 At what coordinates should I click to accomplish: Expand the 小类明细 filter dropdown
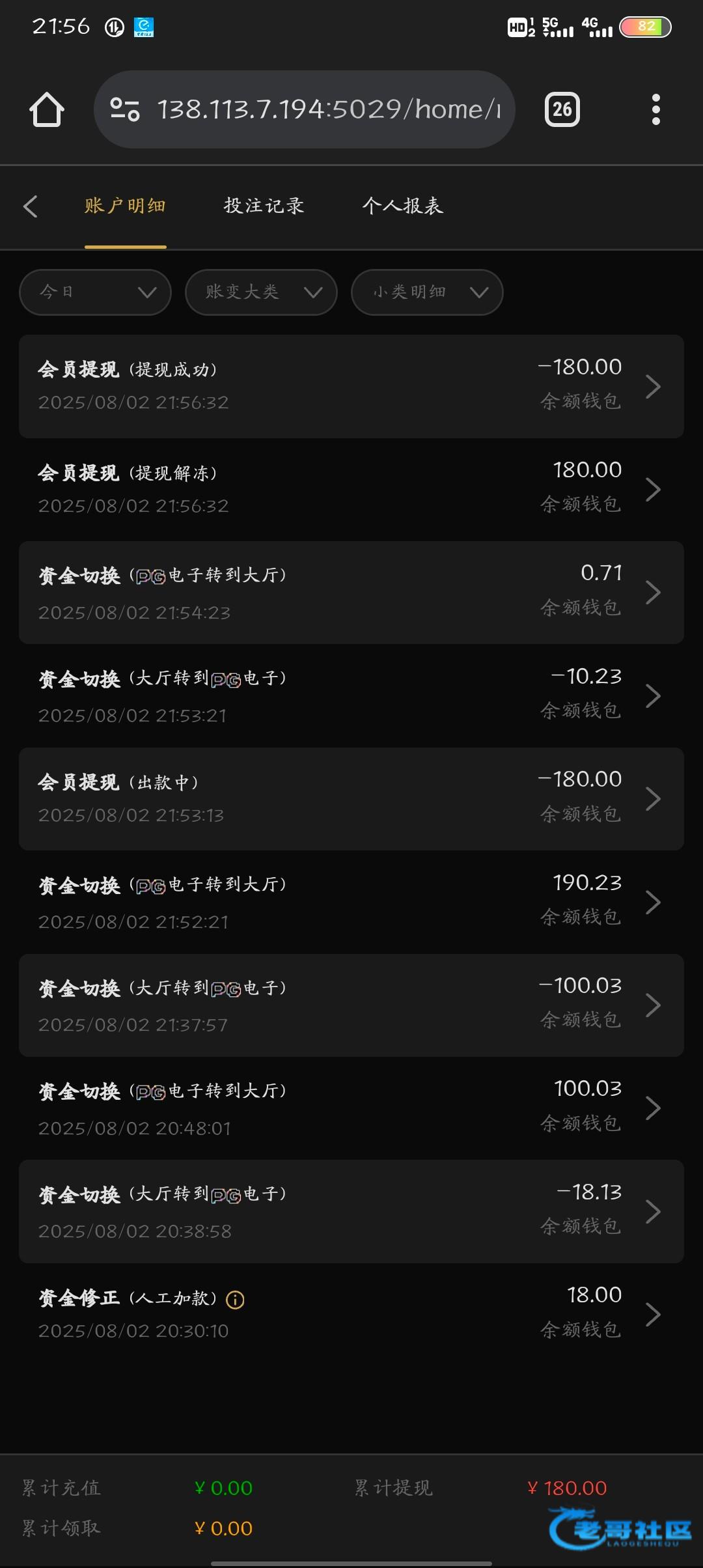[x=427, y=292]
